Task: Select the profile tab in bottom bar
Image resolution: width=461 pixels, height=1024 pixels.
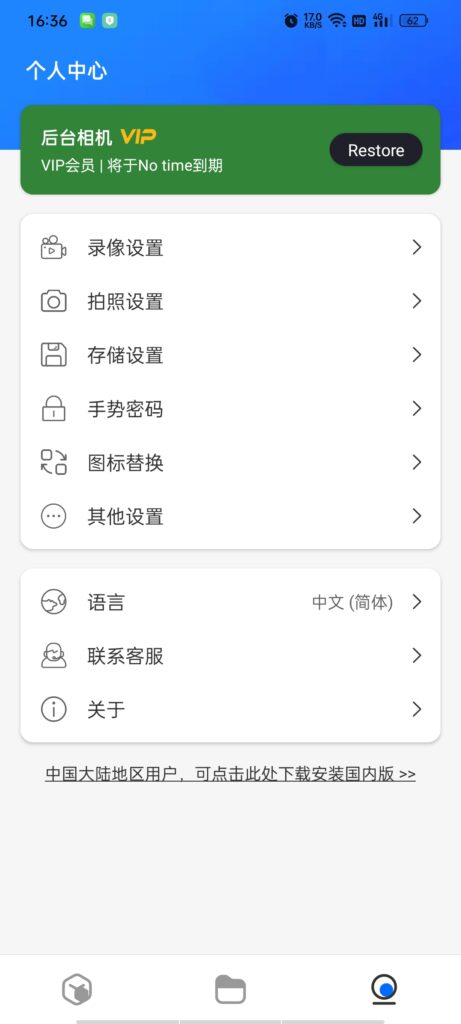Action: [384, 989]
